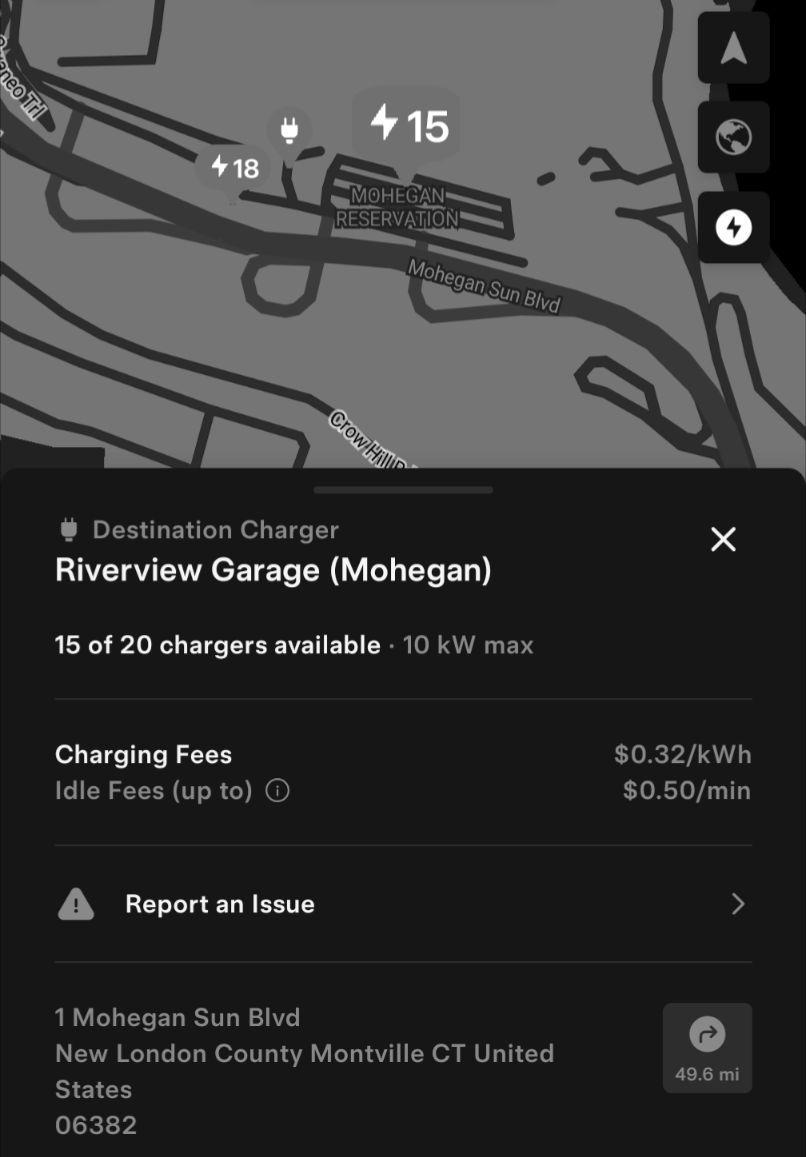The height and width of the screenshot is (1157, 806).
Task: Open Report an Issue
Action: [221, 904]
